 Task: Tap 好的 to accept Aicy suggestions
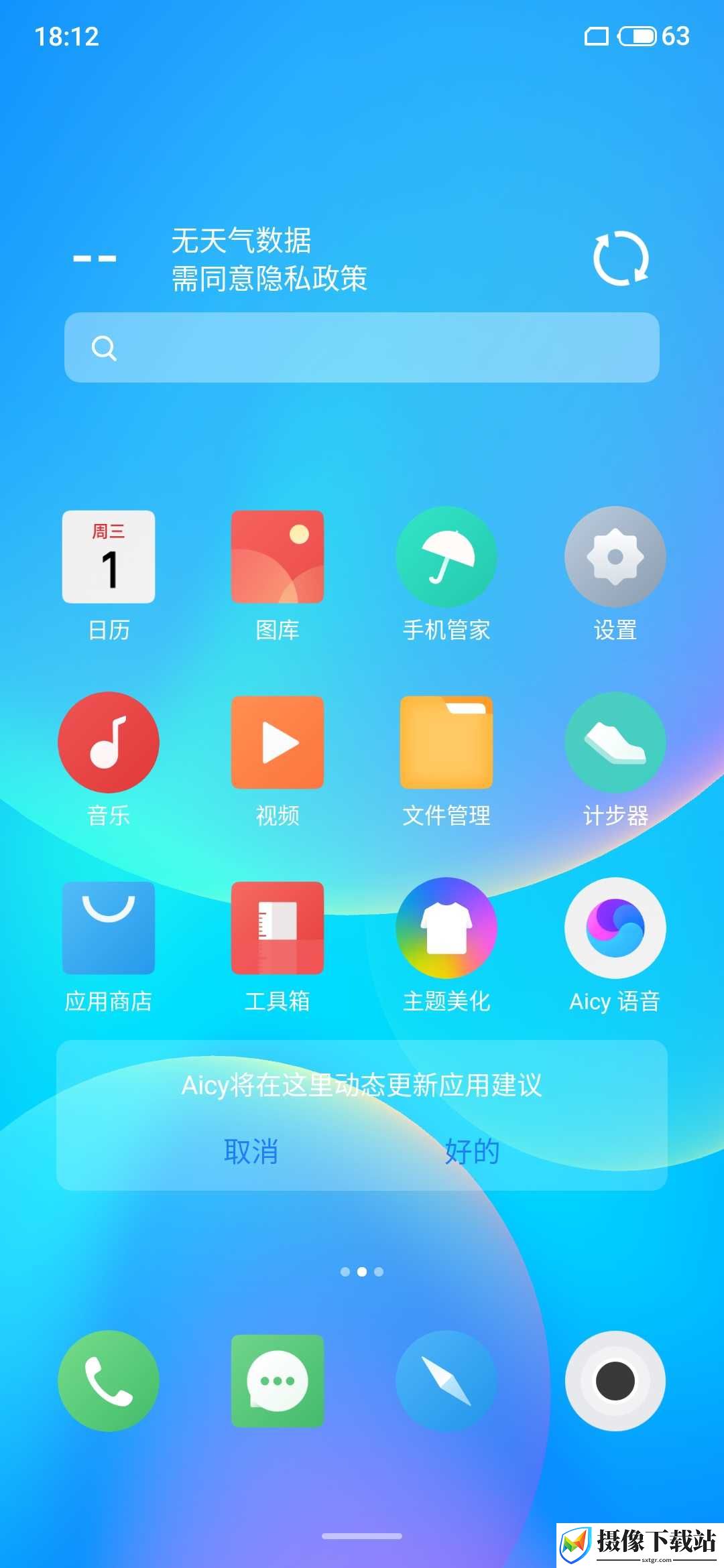pos(472,1151)
